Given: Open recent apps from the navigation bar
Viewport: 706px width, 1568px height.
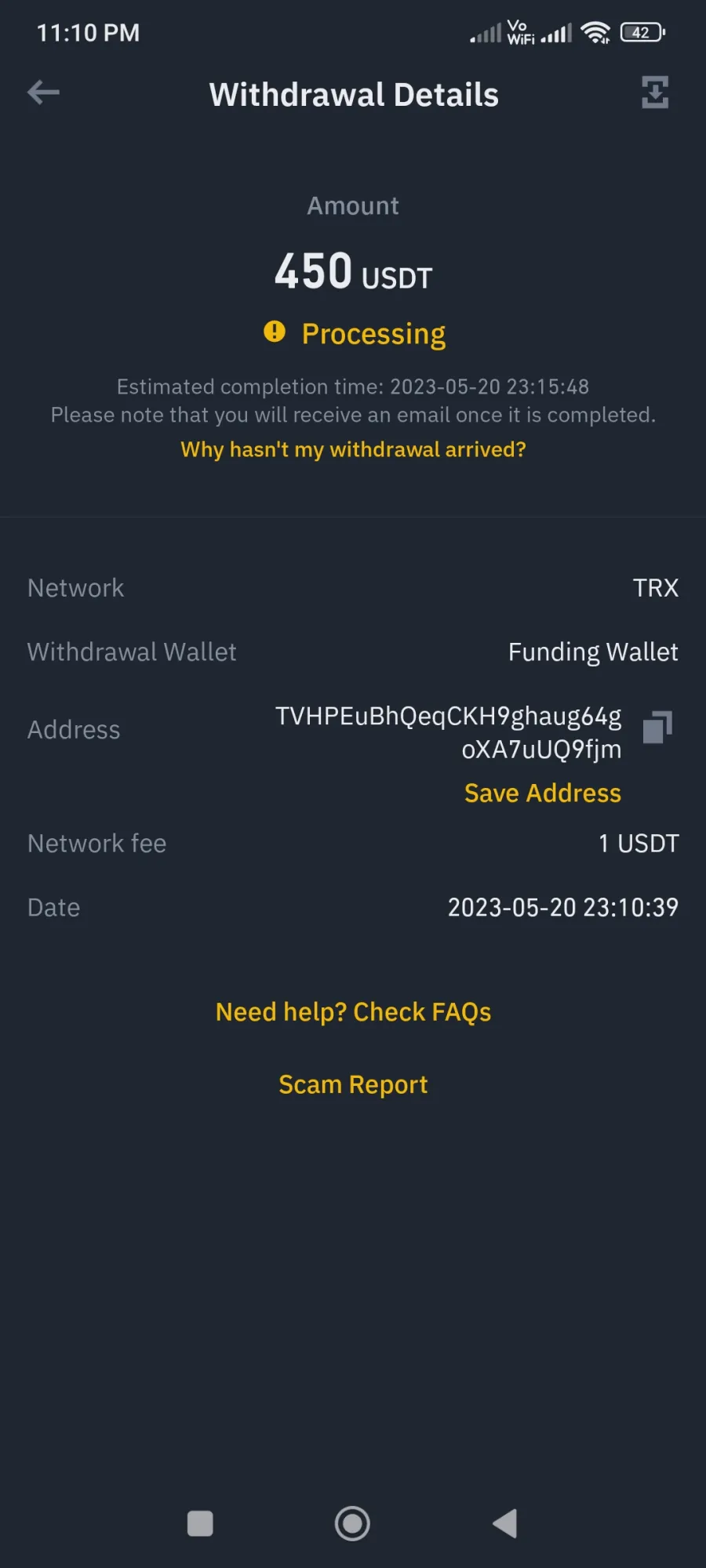Looking at the screenshot, I should pyautogui.click(x=200, y=1523).
